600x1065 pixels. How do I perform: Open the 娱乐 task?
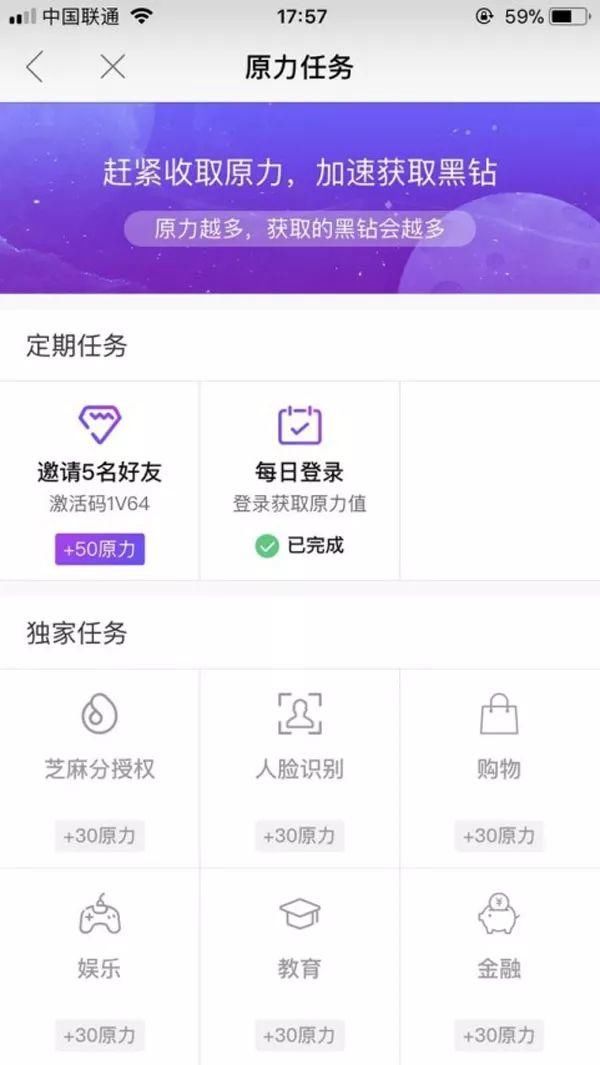coord(100,965)
